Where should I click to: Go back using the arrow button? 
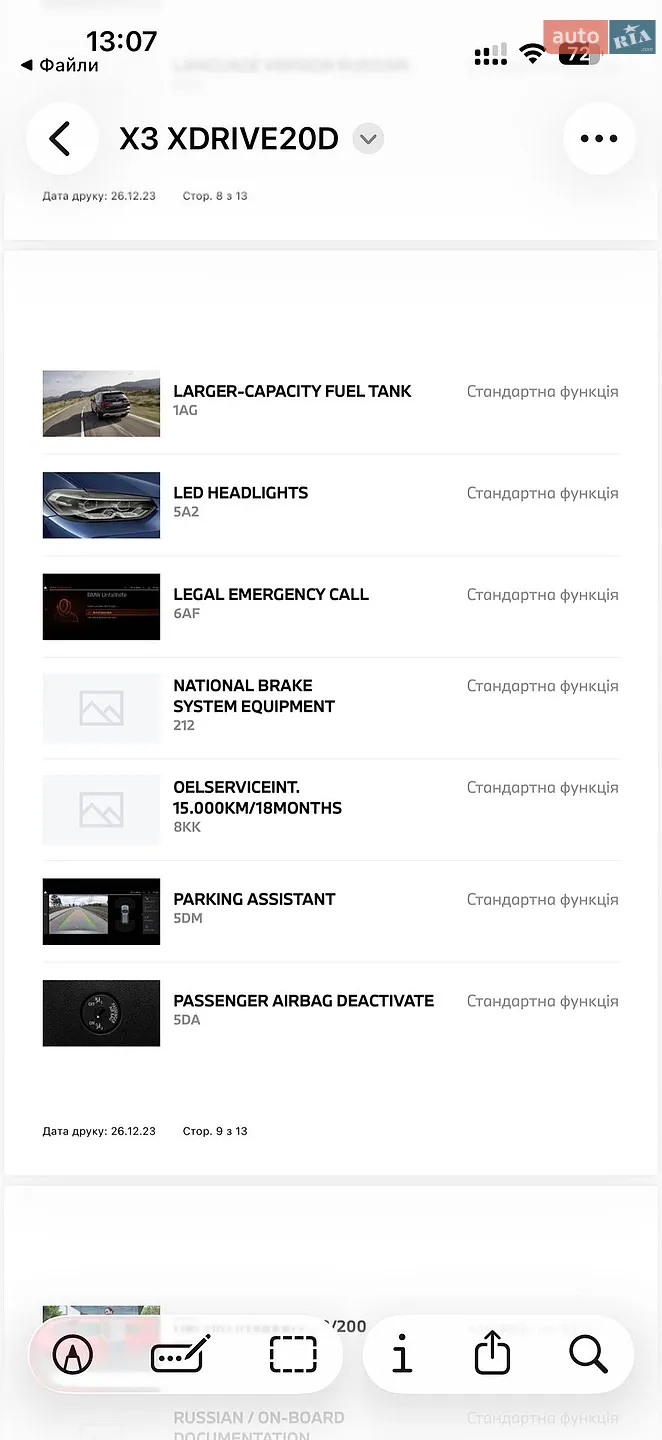coord(61,139)
